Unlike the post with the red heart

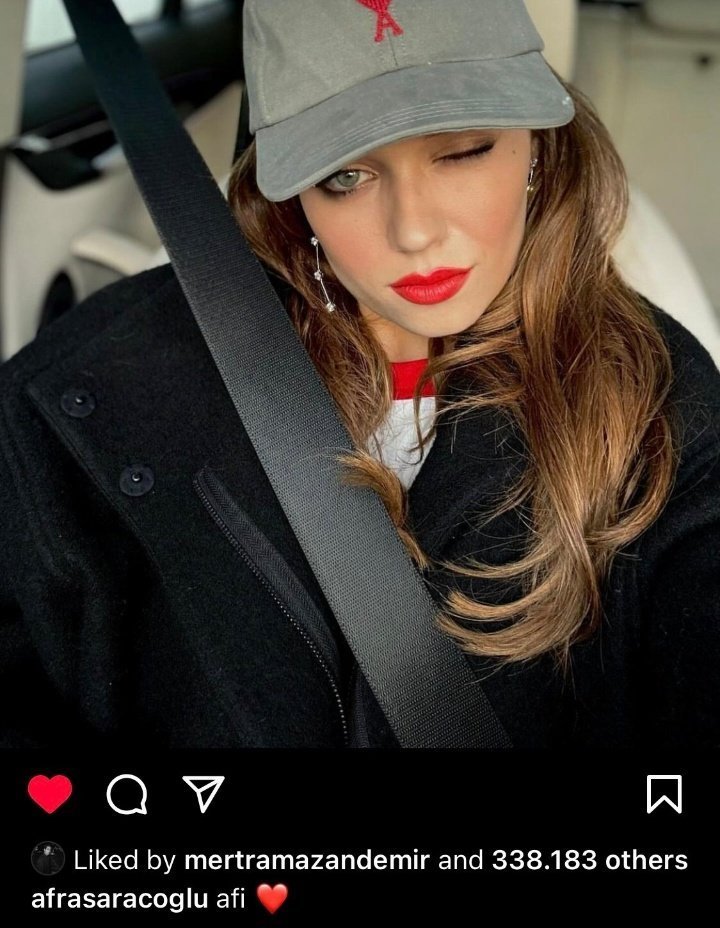(50, 794)
